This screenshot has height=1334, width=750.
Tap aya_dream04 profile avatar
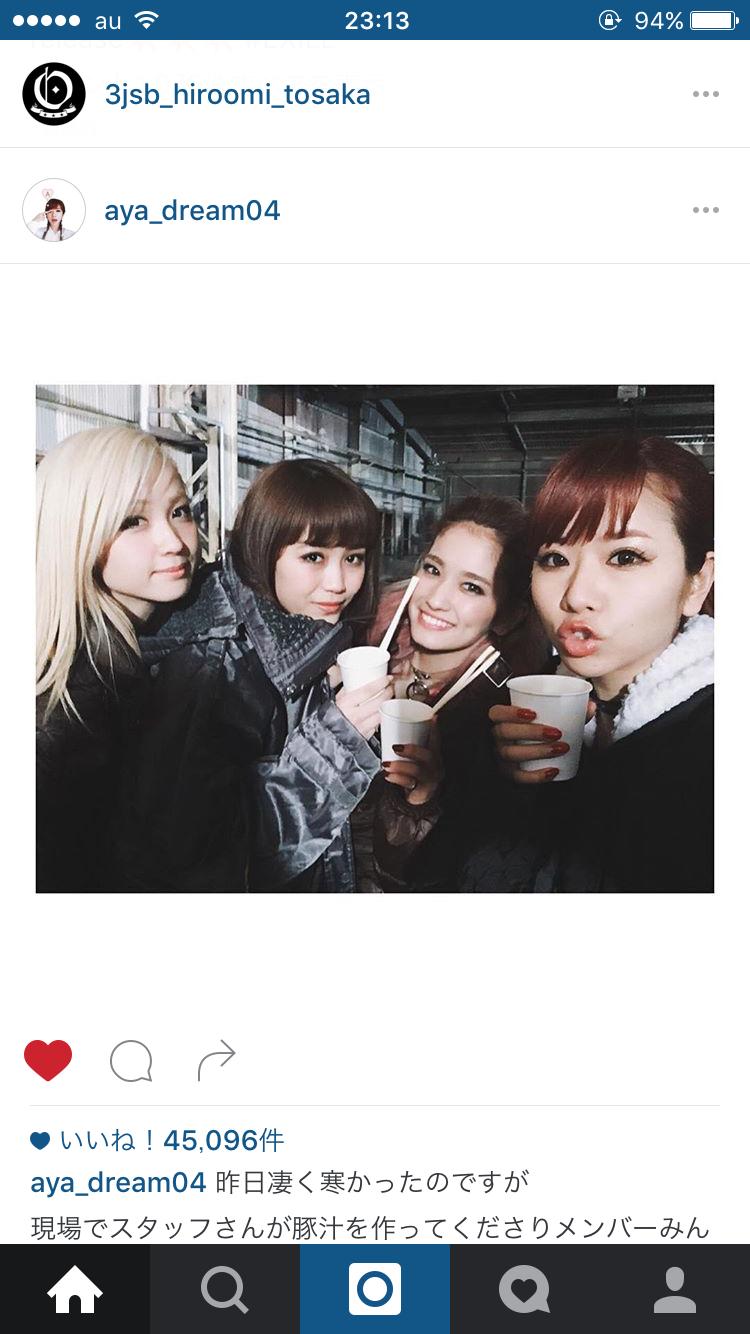tap(54, 210)
